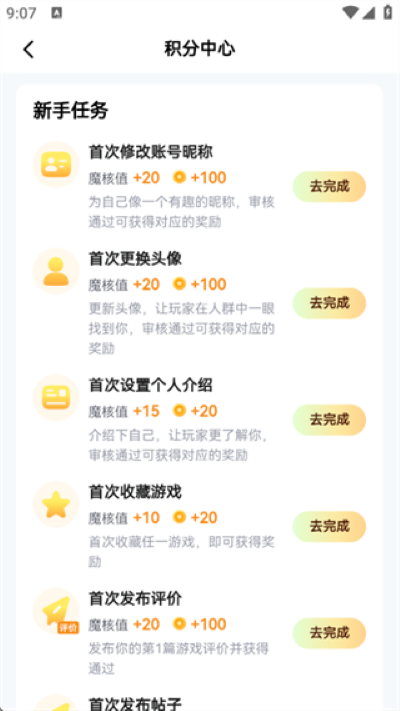Go back from 积分中心
Screen dimensions: 400x711
29,49
